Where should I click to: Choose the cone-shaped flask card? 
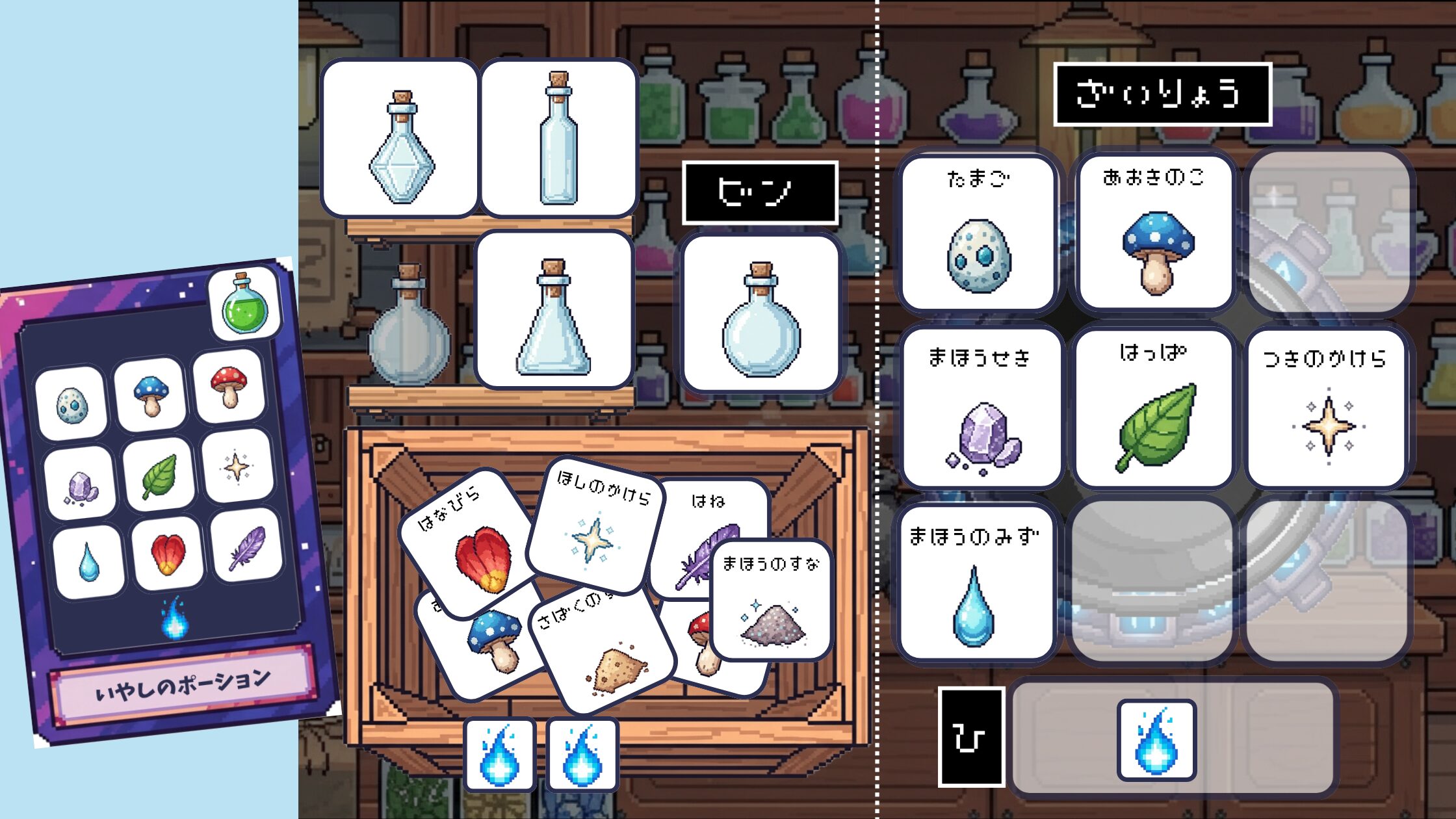coord(554,311)
